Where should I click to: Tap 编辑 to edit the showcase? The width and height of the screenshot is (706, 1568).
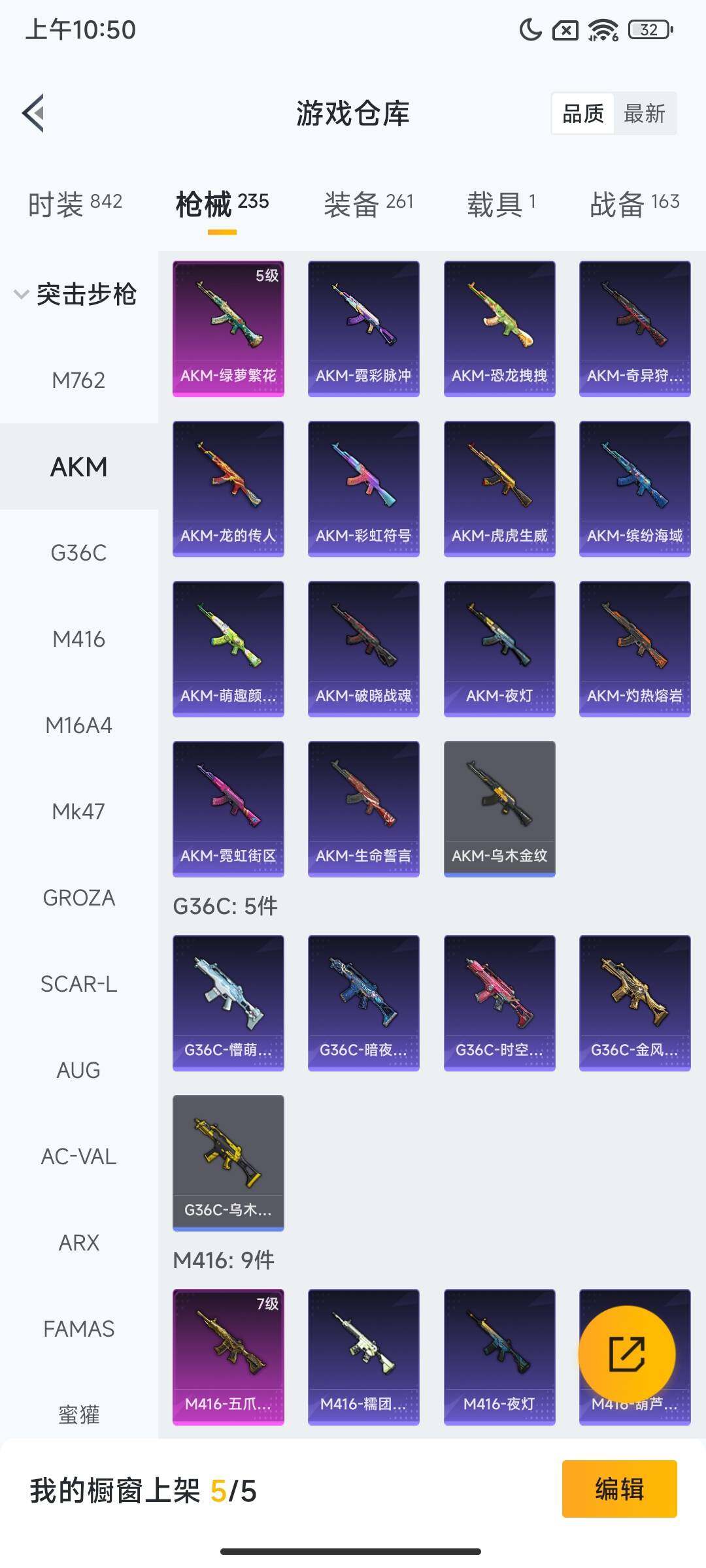[619, 1489]
